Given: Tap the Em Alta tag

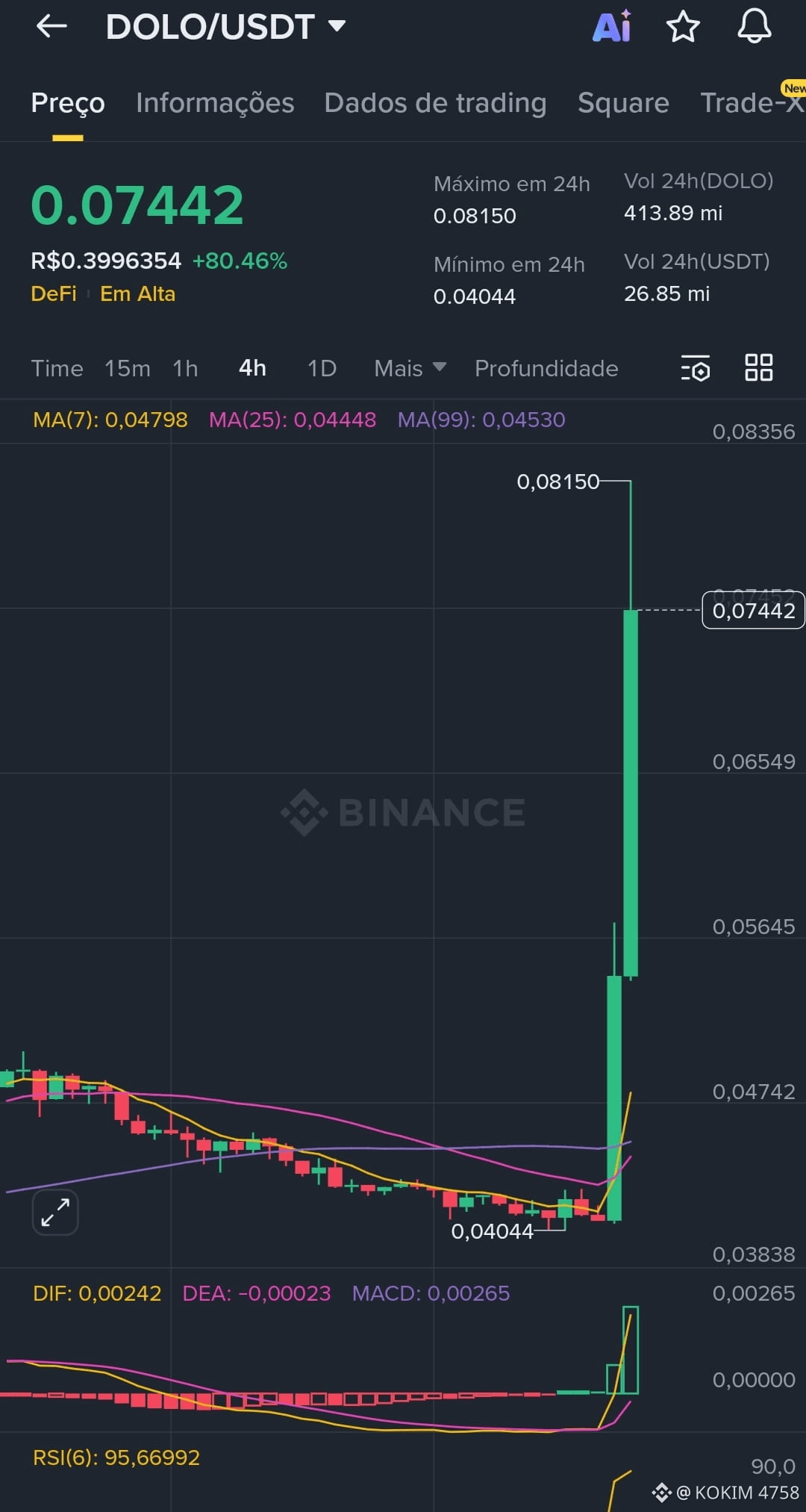Looking at the screenshot, I should pos(137,294).
